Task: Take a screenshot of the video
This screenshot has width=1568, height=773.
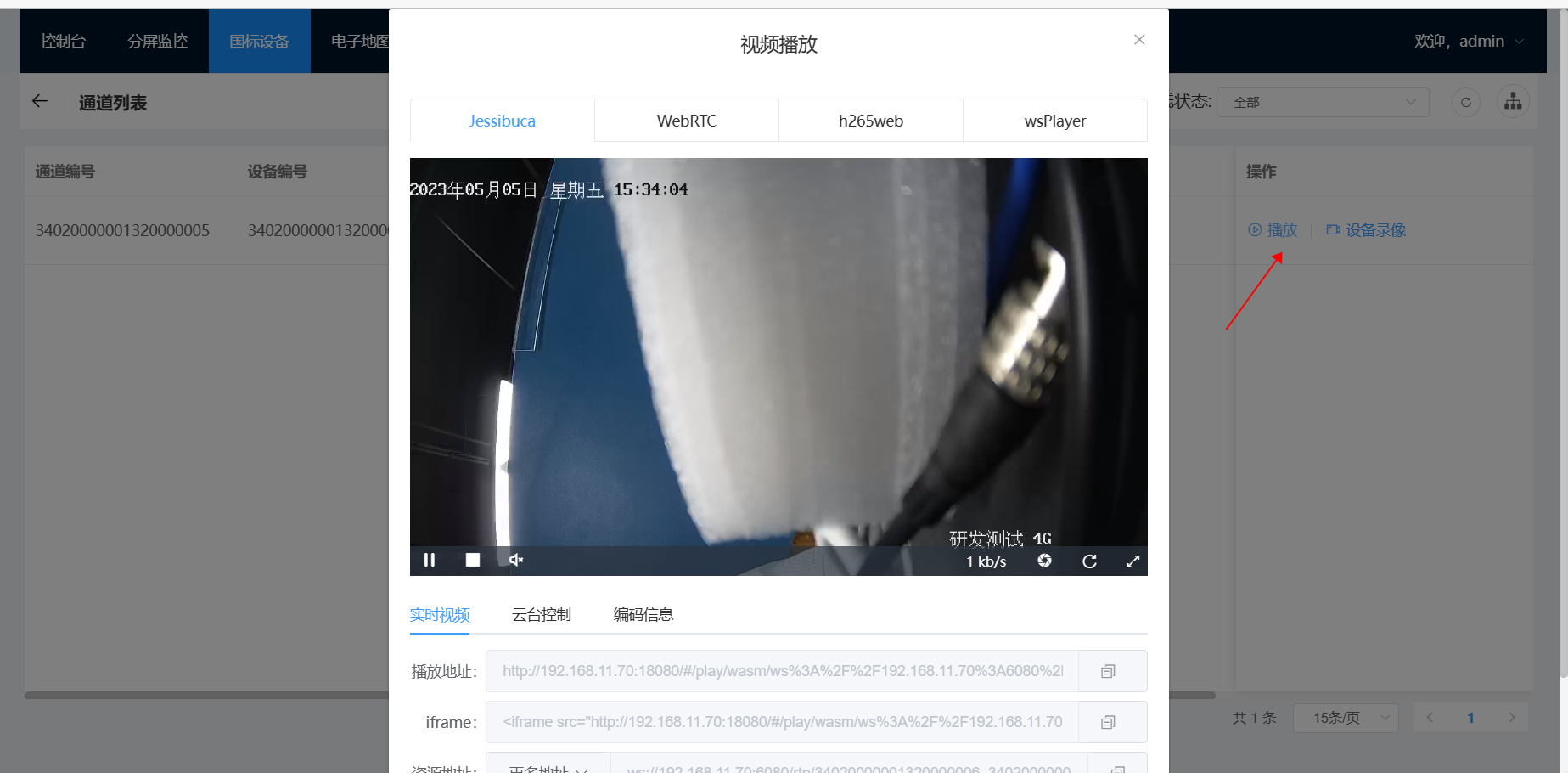Action: [x=1044, y=561]
